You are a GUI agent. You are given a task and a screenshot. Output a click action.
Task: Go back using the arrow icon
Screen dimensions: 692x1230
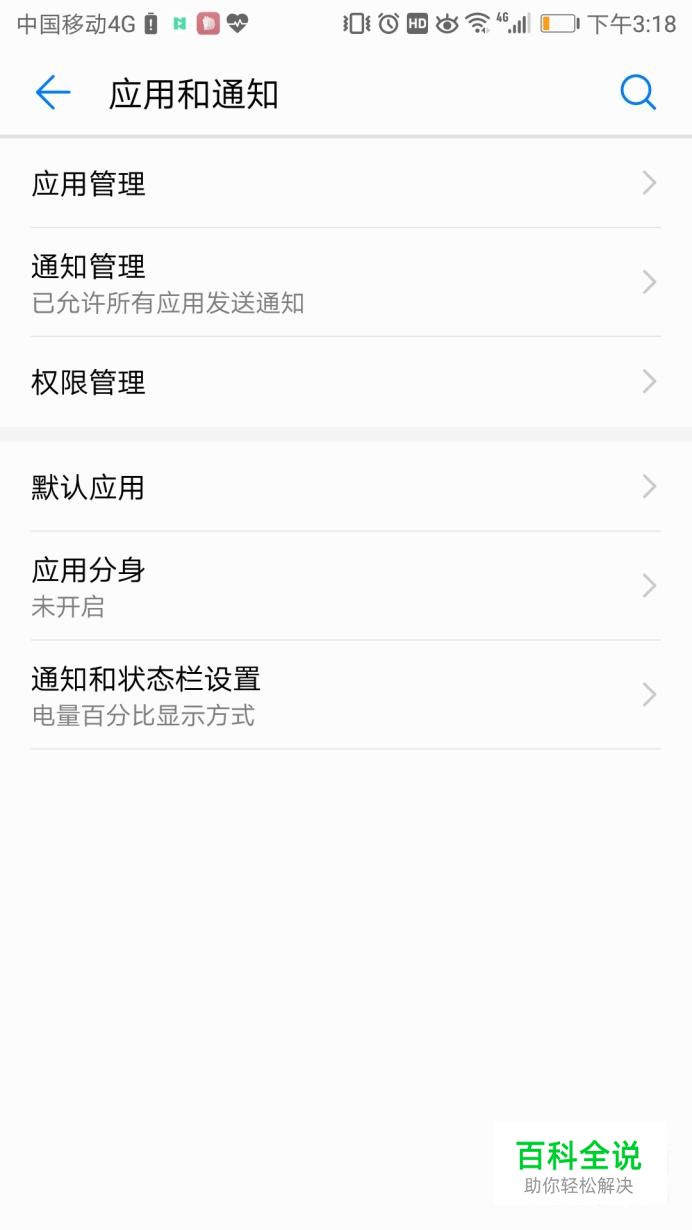pos(53,94)
